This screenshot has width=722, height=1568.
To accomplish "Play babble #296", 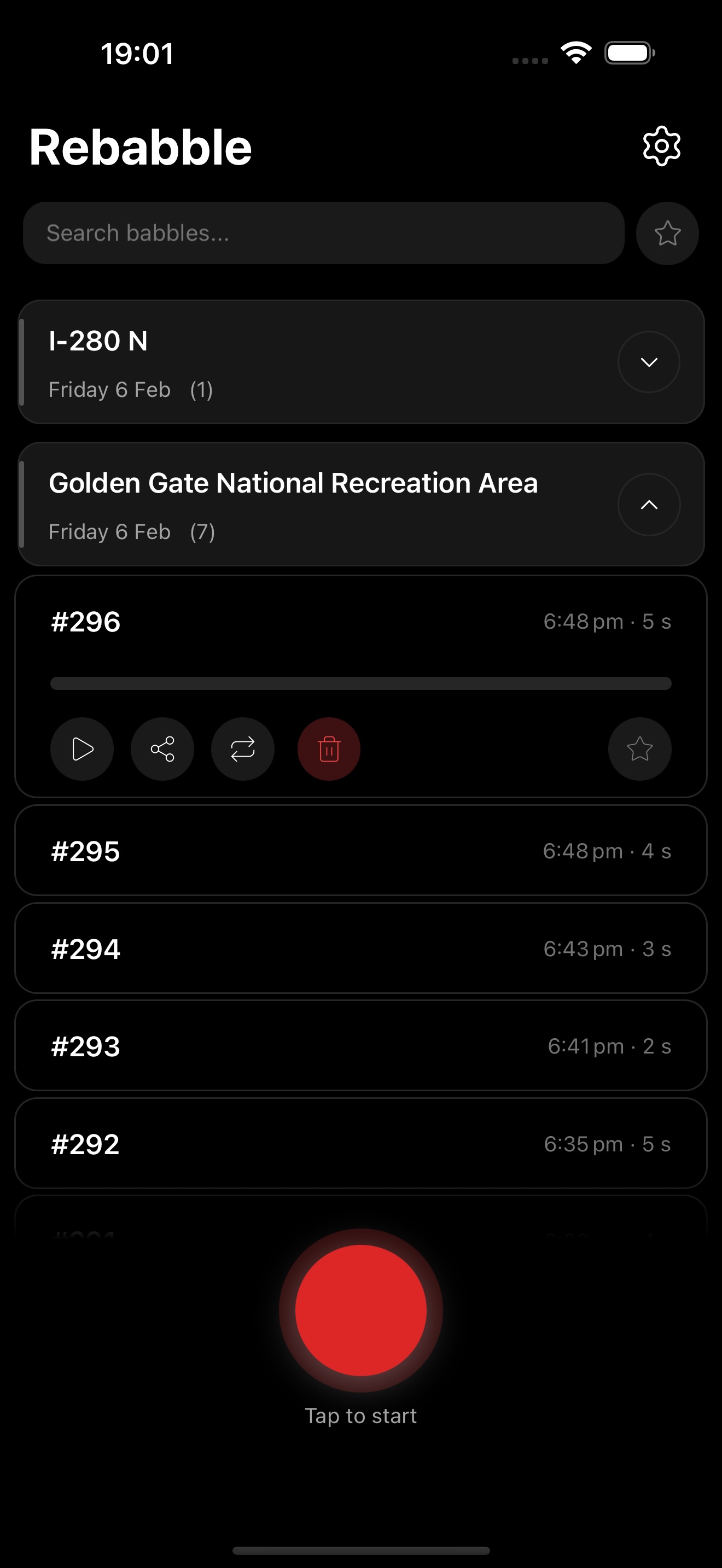I will pos(81,748).
